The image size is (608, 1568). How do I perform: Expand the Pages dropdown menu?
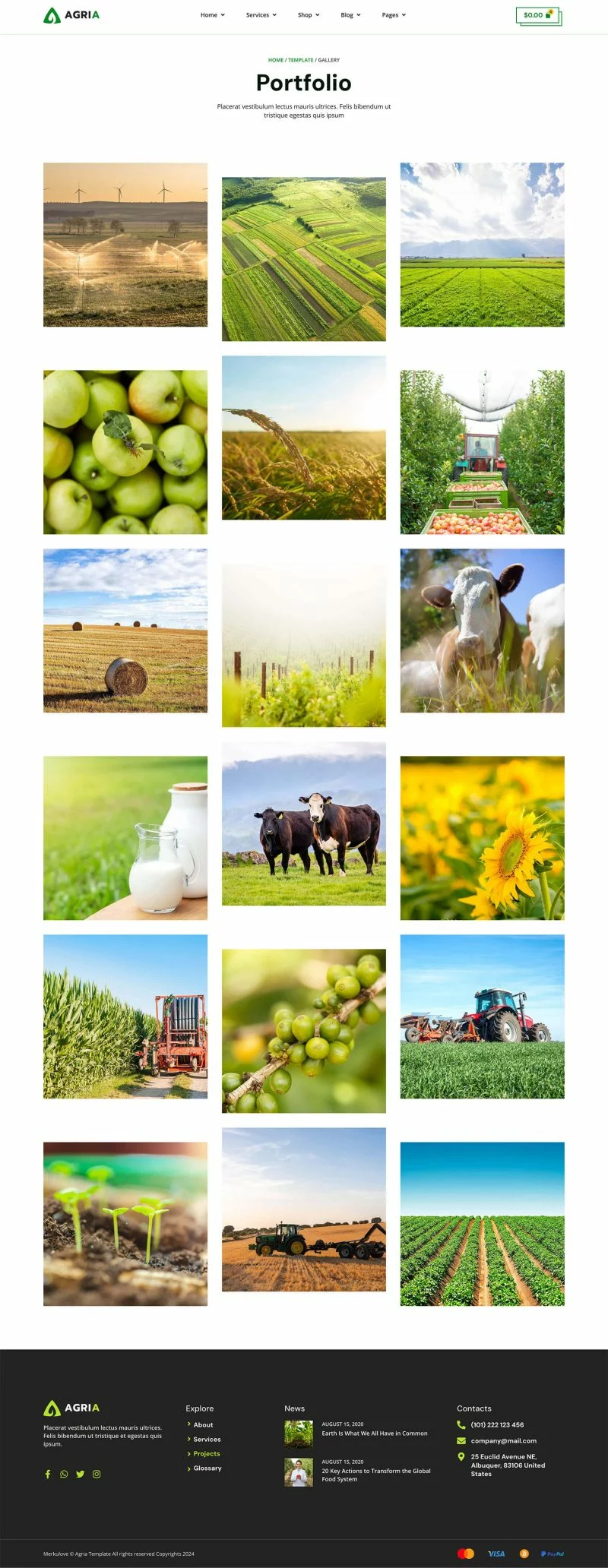coord(394,15)
